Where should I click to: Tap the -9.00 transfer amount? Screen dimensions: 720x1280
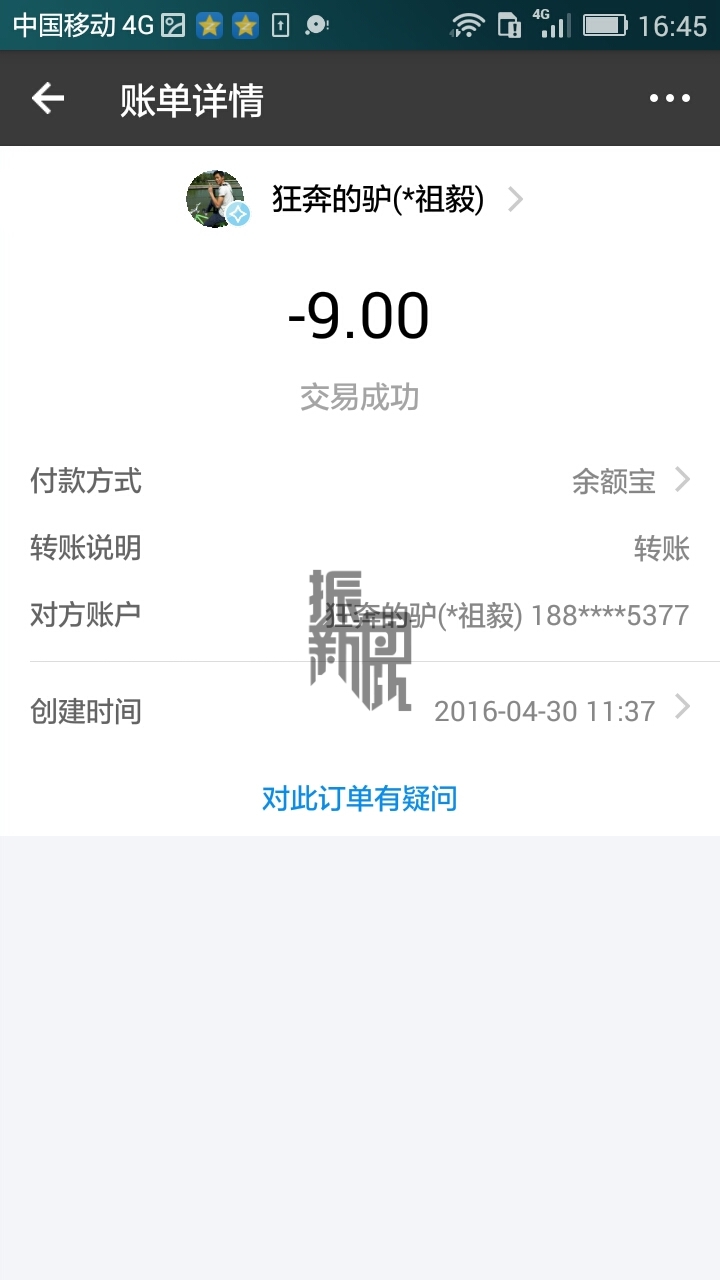(360, 315)
